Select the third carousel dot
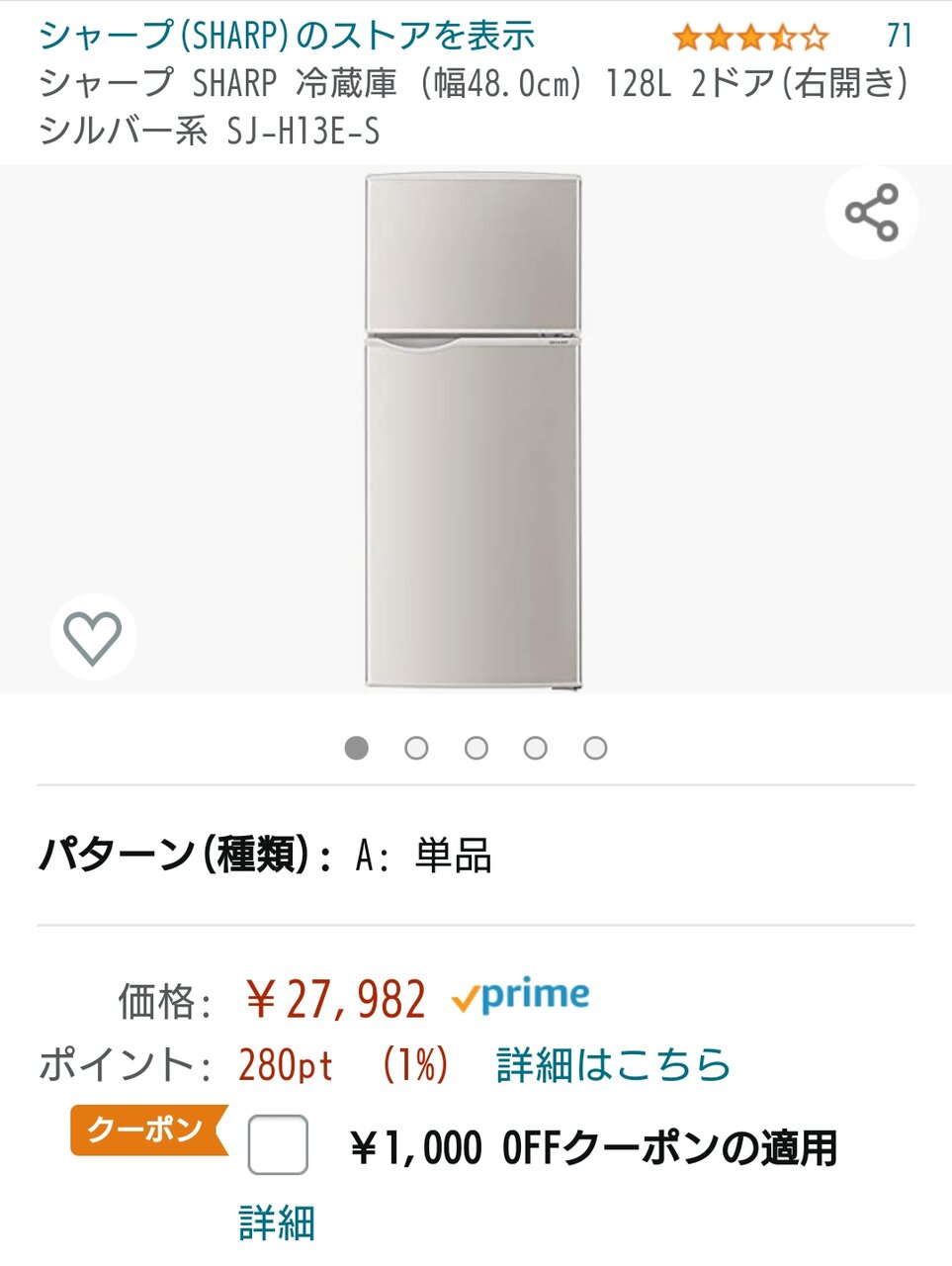The width and height of the screenshot is (952, 1266). (x=476, y=749)
